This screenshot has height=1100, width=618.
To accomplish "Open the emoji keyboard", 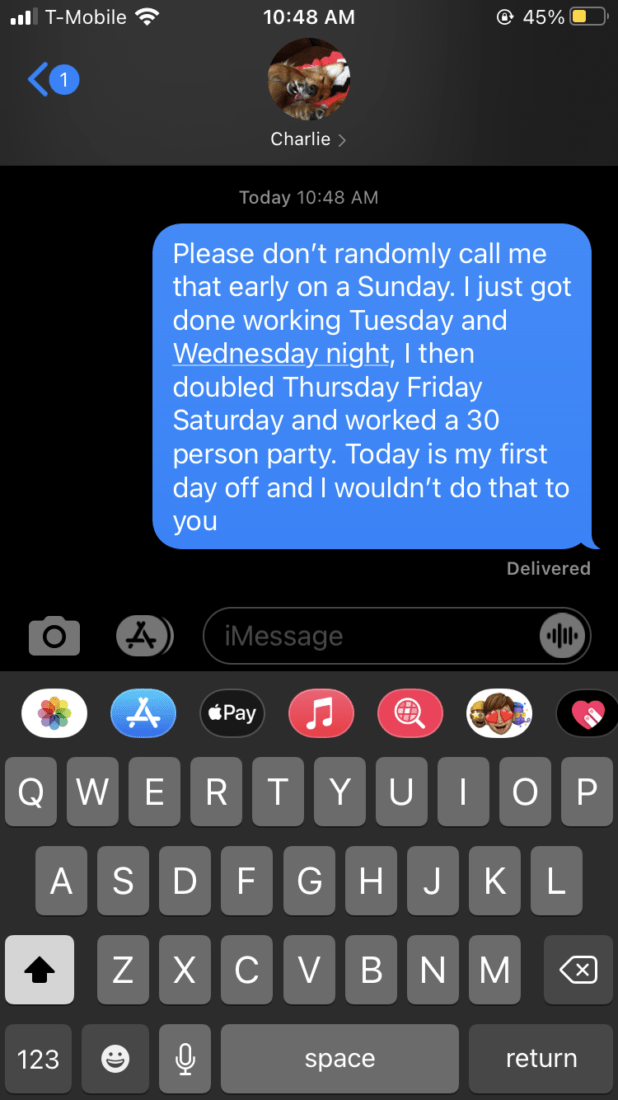I will click(115, 1059).
